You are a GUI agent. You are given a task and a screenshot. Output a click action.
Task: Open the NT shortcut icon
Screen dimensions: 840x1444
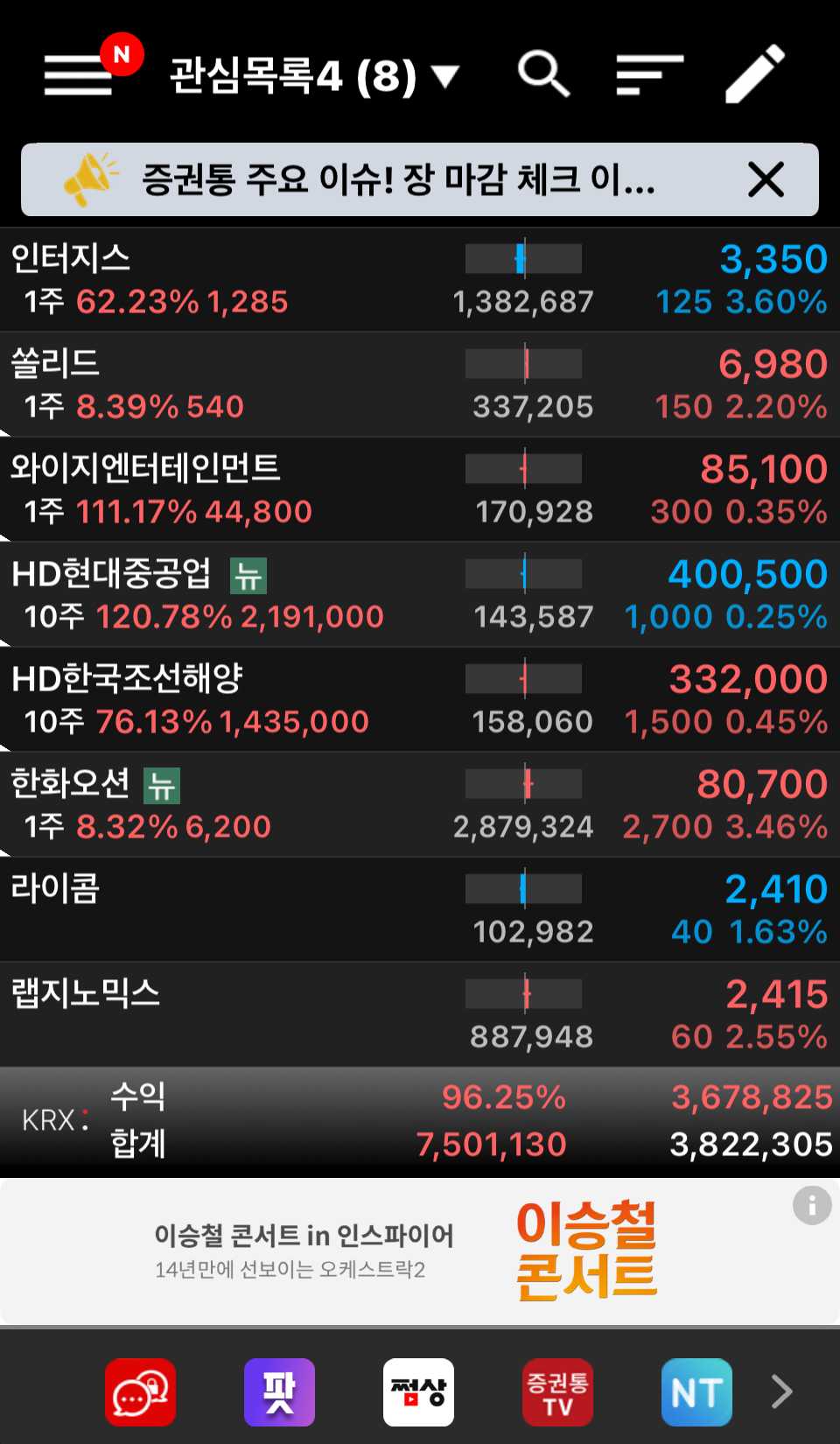coord(696,1391)
